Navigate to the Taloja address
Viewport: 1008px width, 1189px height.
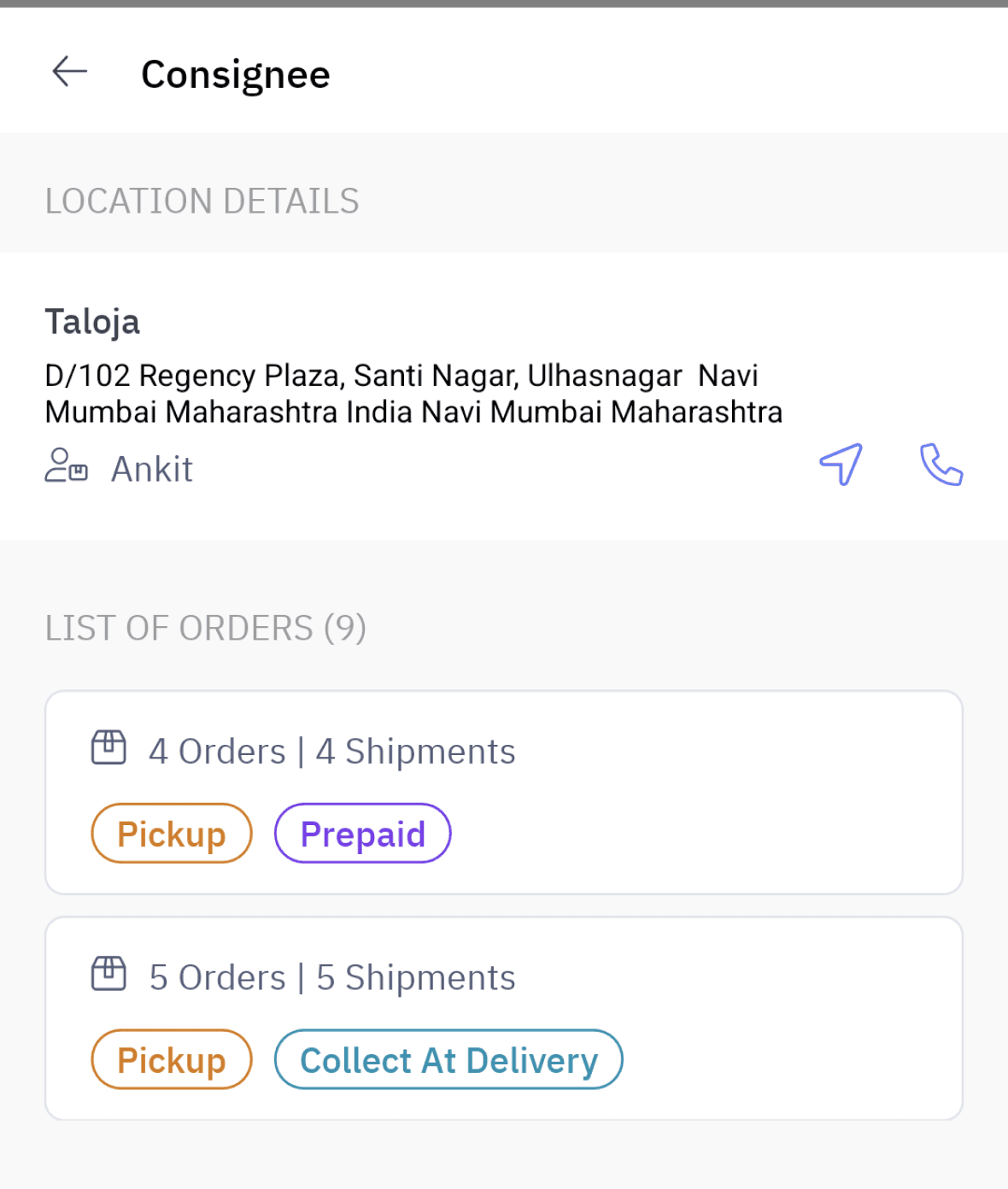[841, 465]
